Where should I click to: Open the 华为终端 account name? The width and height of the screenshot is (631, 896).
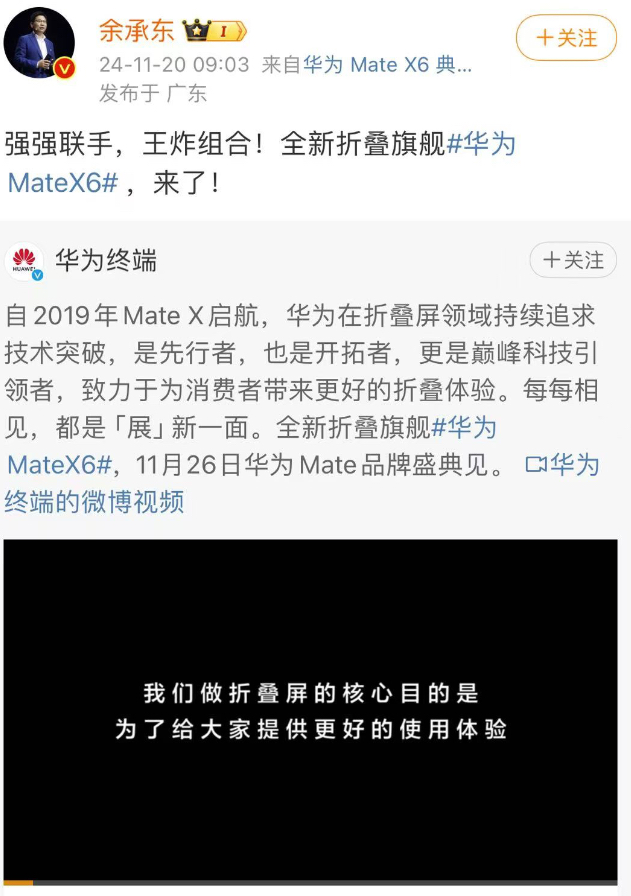106,261
